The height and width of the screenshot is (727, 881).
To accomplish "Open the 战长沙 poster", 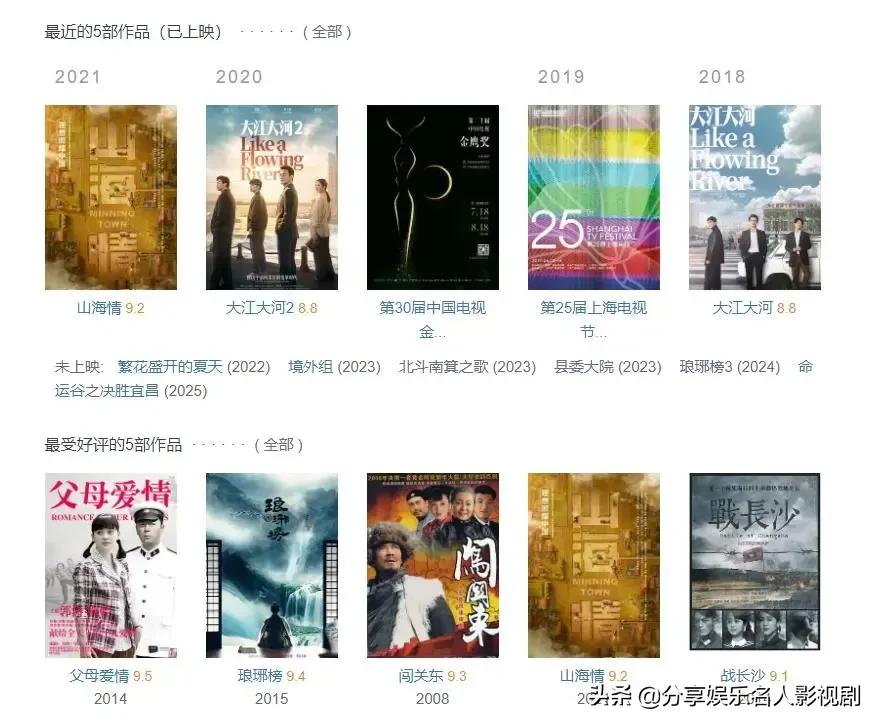I will (755, 565).
